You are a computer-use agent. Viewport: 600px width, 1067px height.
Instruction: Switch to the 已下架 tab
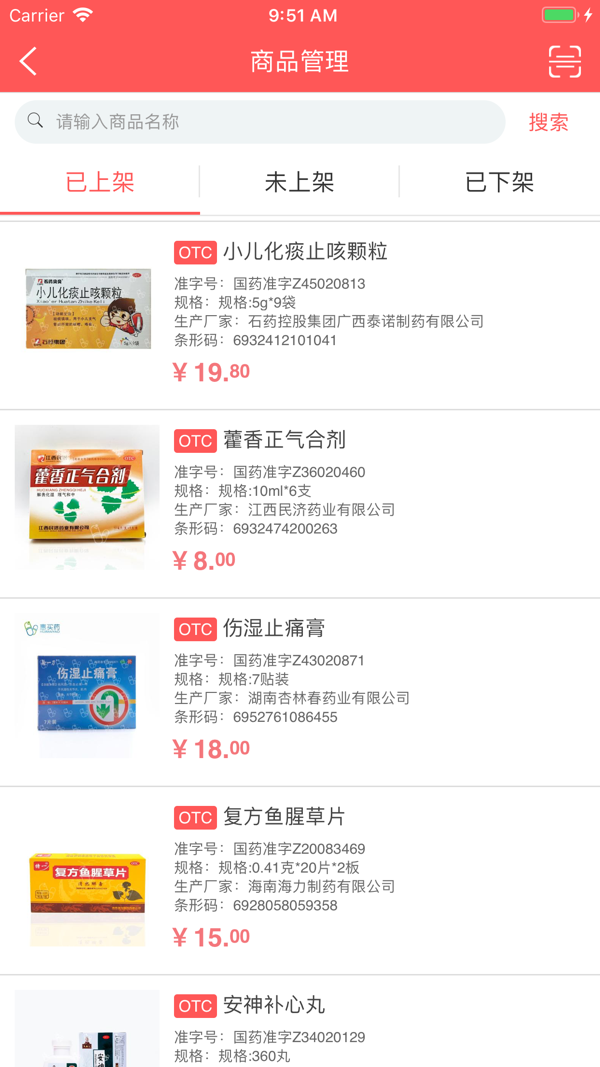pyautogui.click(x=499, y=182)
